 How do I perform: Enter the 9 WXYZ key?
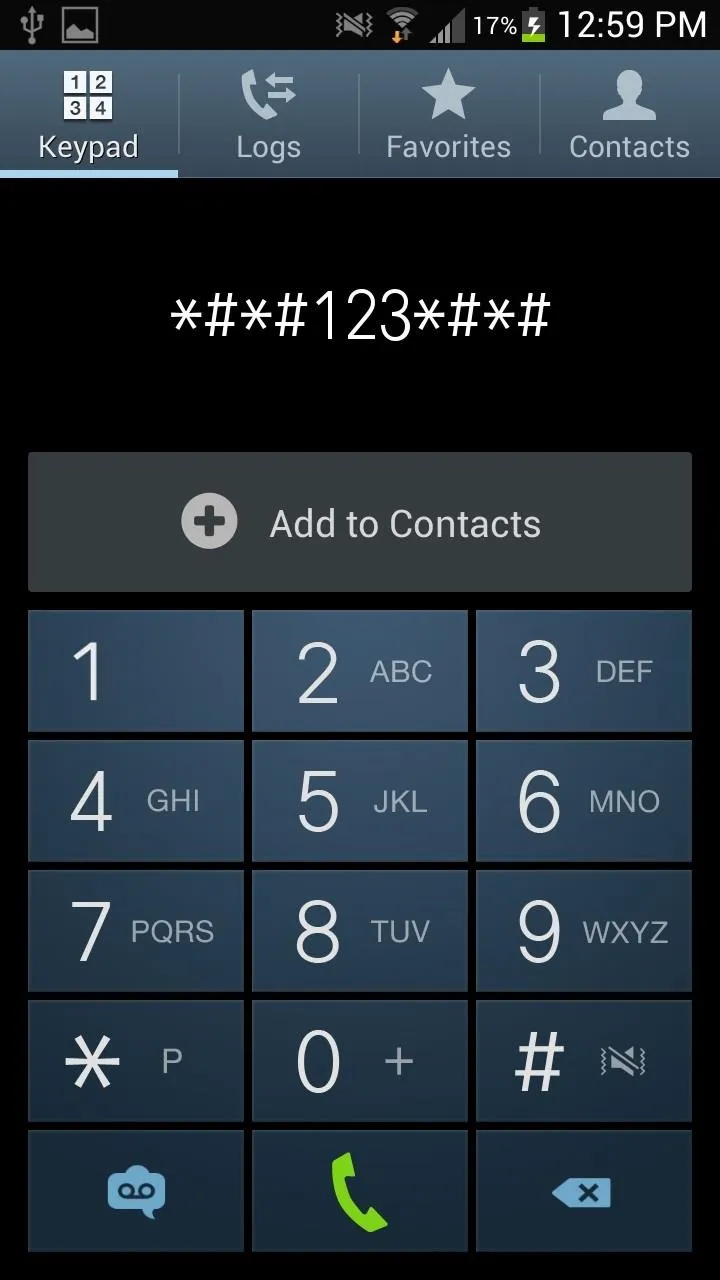[x=584, y=931]
